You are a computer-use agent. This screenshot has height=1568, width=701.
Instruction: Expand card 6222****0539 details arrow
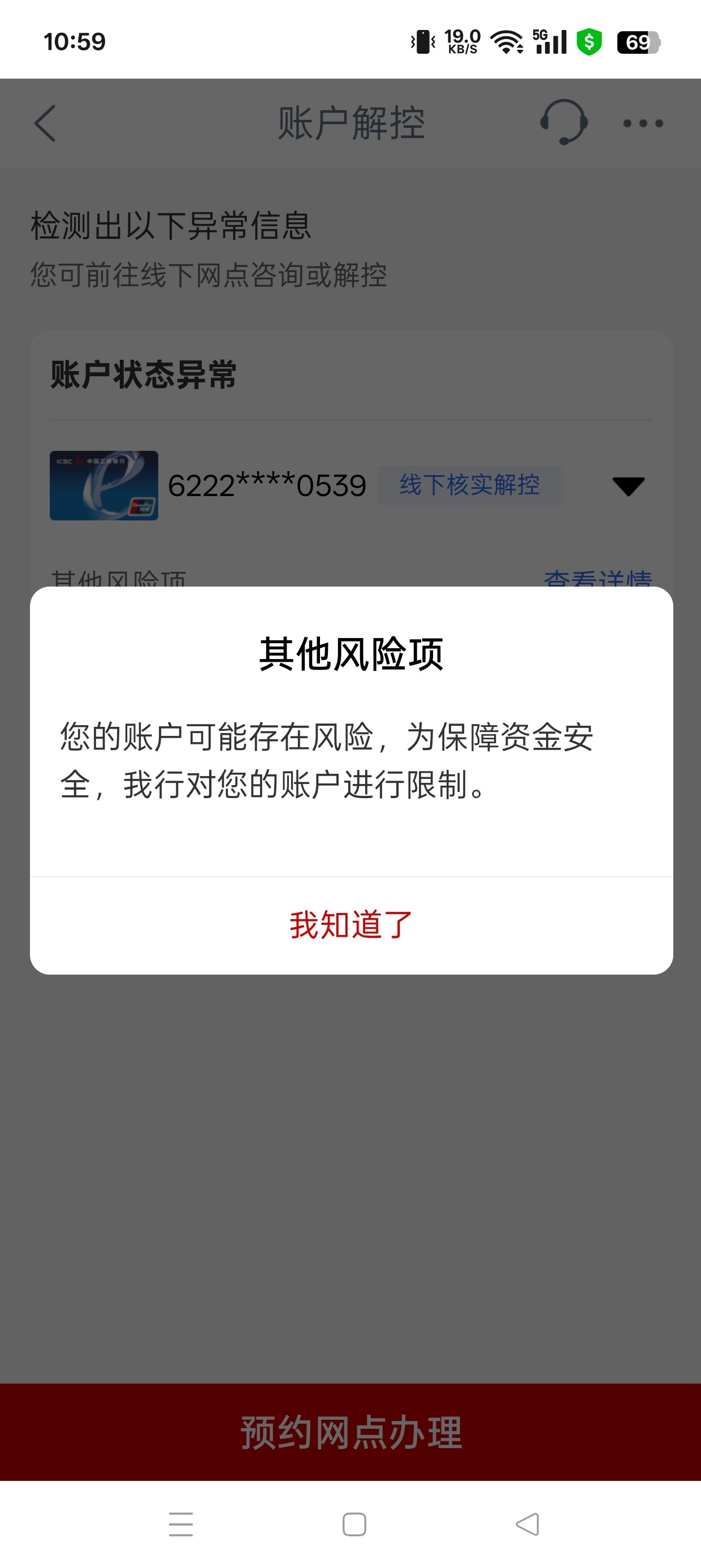coord(628,486)
